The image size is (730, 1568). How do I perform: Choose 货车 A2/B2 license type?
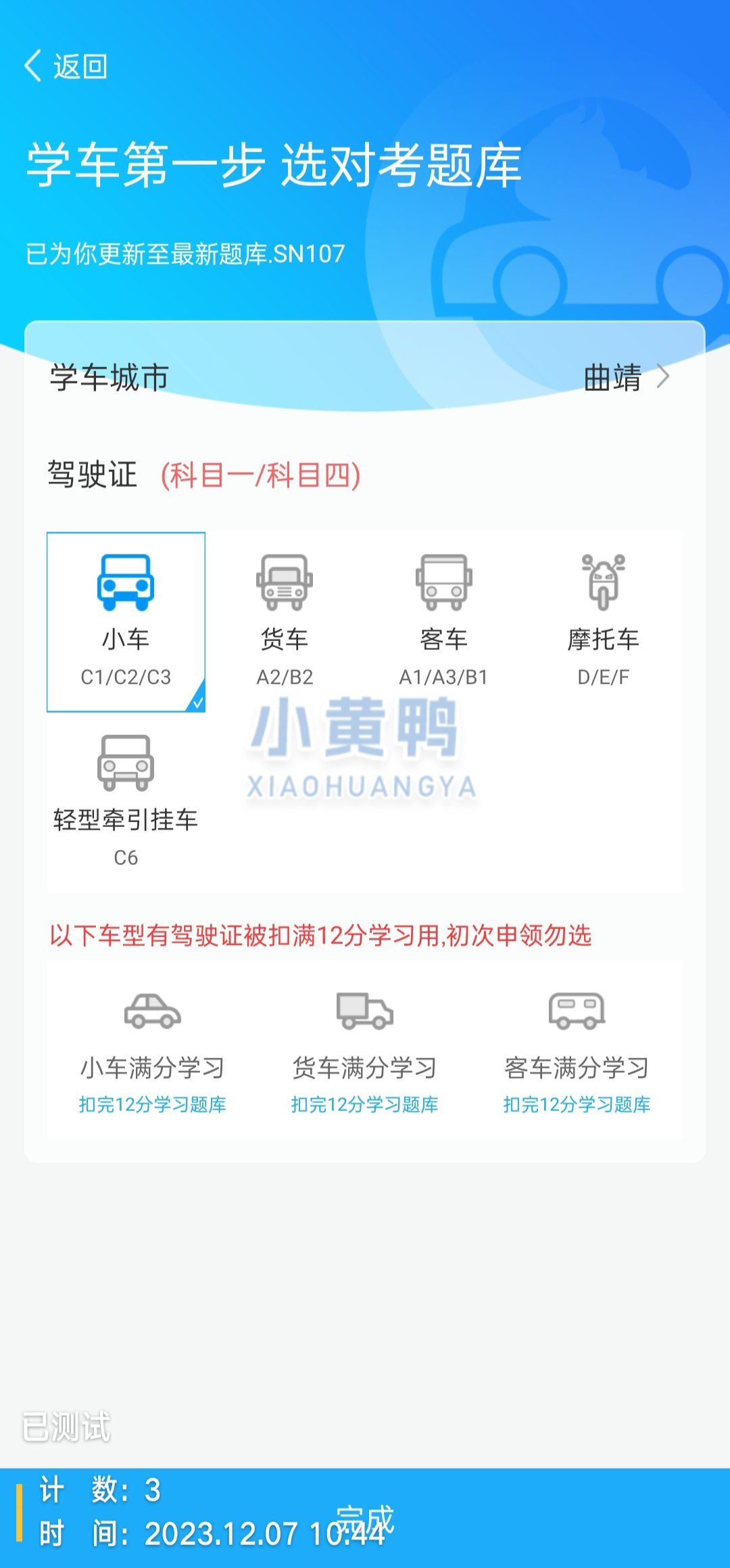285,622
